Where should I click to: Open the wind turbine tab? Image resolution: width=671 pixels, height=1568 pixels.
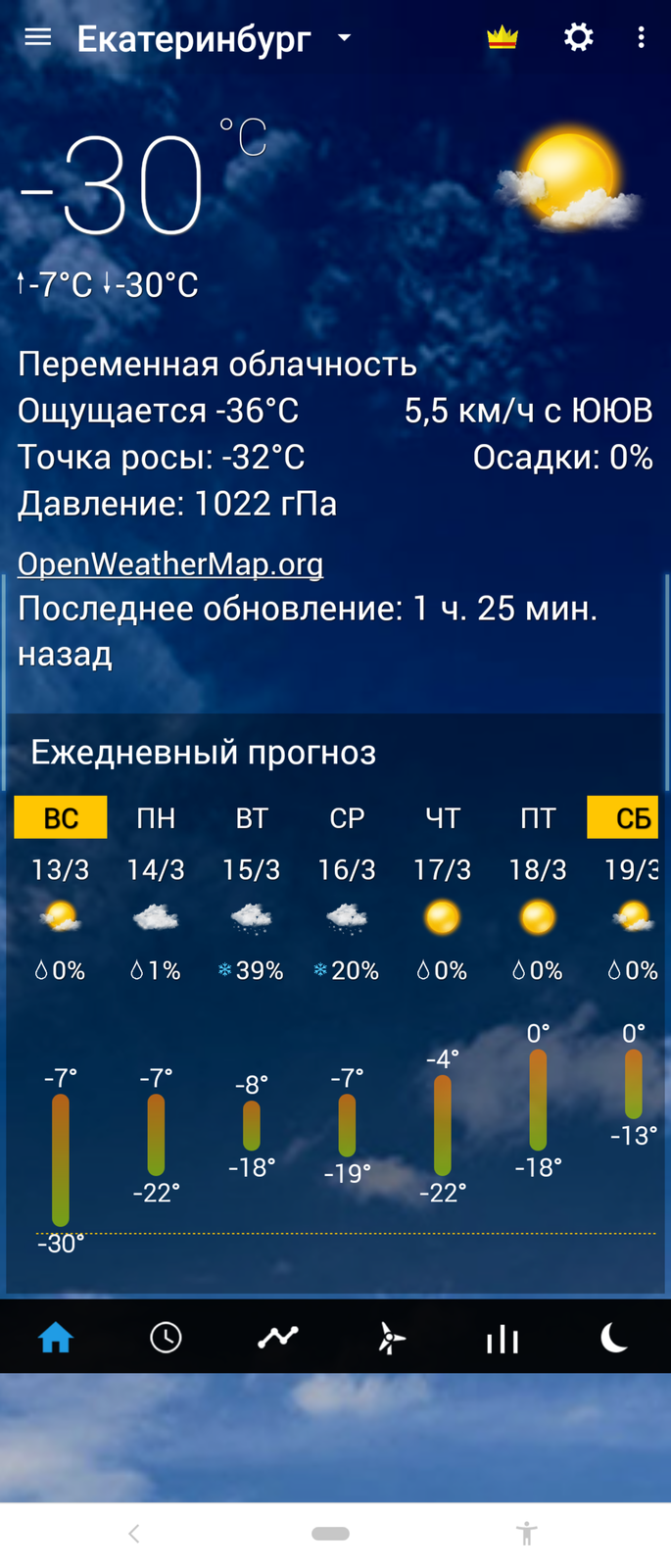coord(390,1337)
